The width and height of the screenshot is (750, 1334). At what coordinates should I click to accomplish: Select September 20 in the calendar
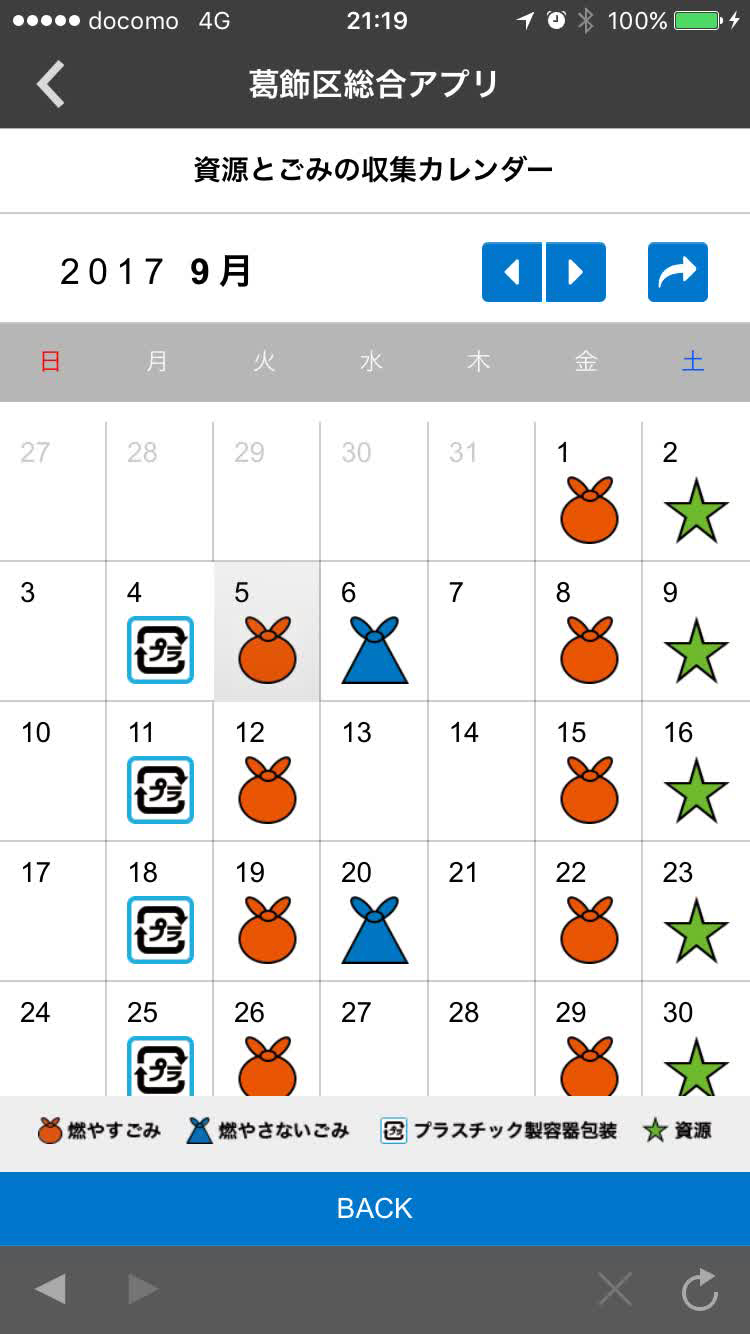coord(374,911)
